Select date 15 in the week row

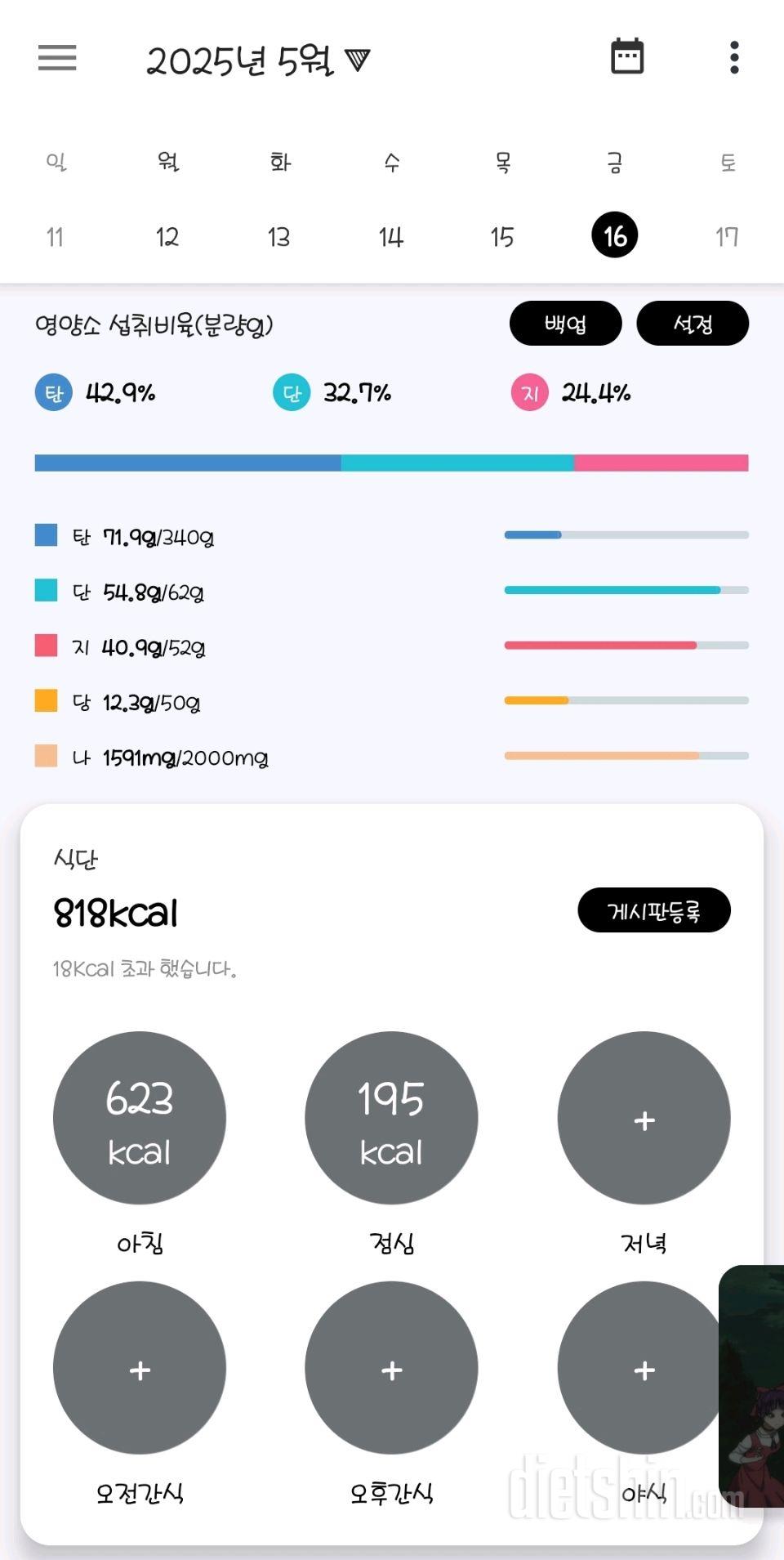click(502, 237)
